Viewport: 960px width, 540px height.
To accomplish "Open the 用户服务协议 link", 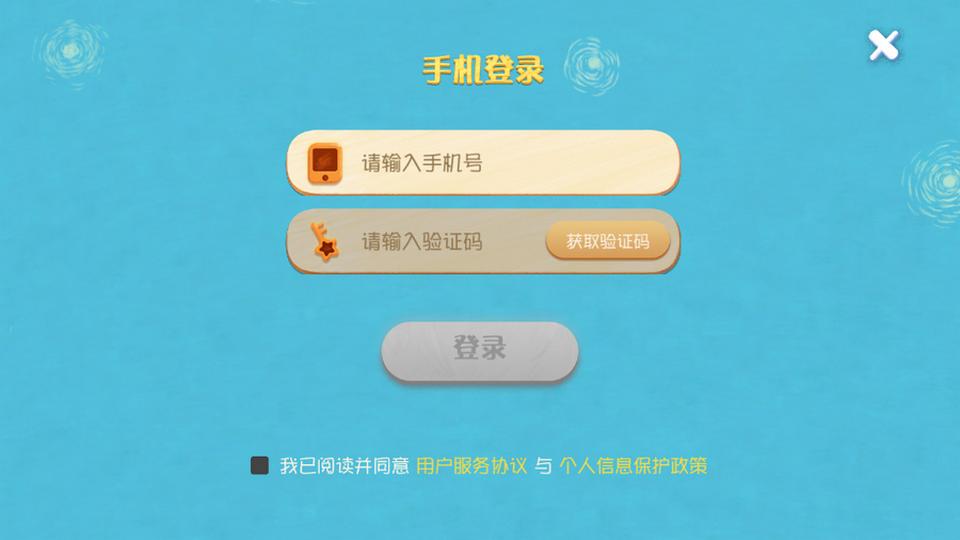I will coord(471,466).
